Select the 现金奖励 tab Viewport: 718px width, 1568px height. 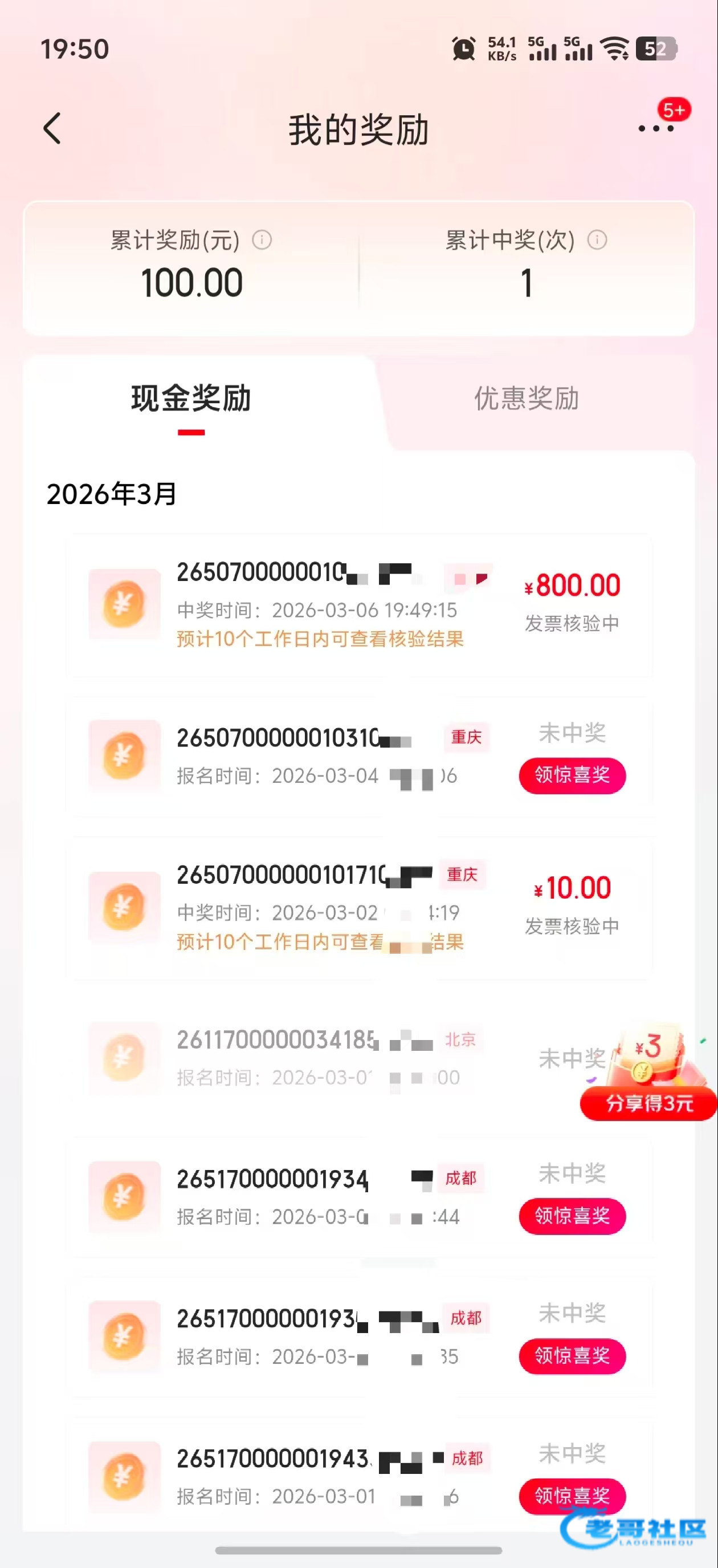pyautogui.click(x=191, y=399)
